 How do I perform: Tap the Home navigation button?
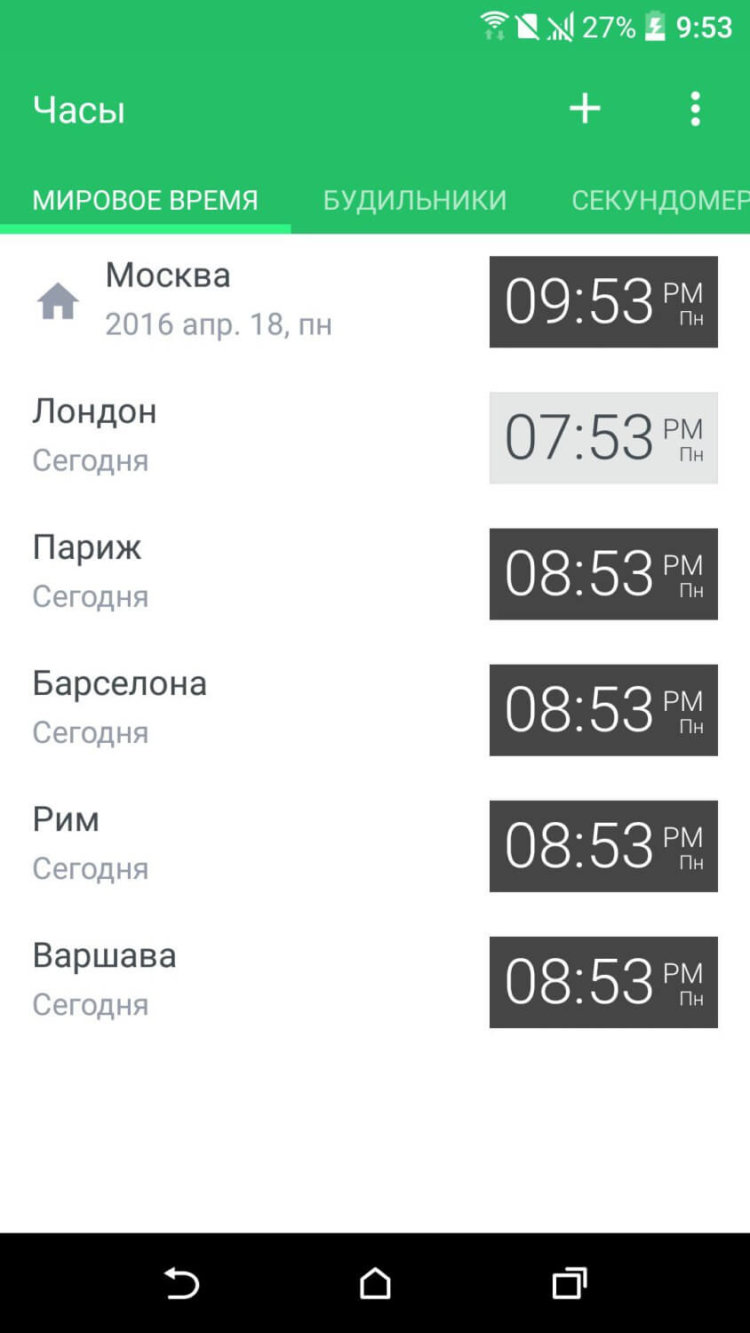coord(375,1284)
